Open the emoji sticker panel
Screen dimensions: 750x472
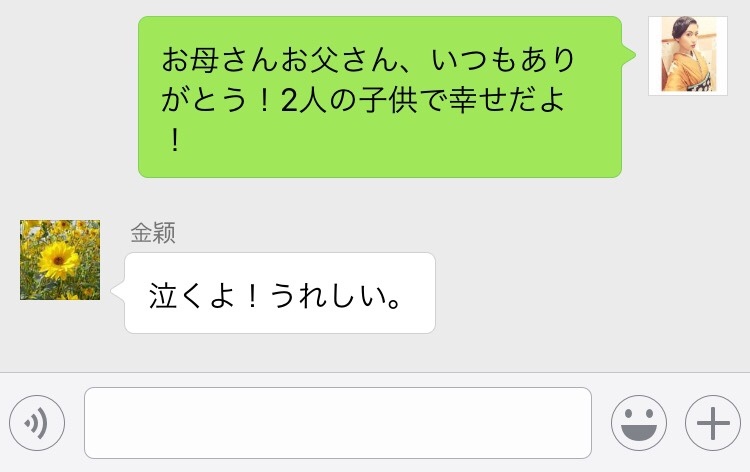639,423
